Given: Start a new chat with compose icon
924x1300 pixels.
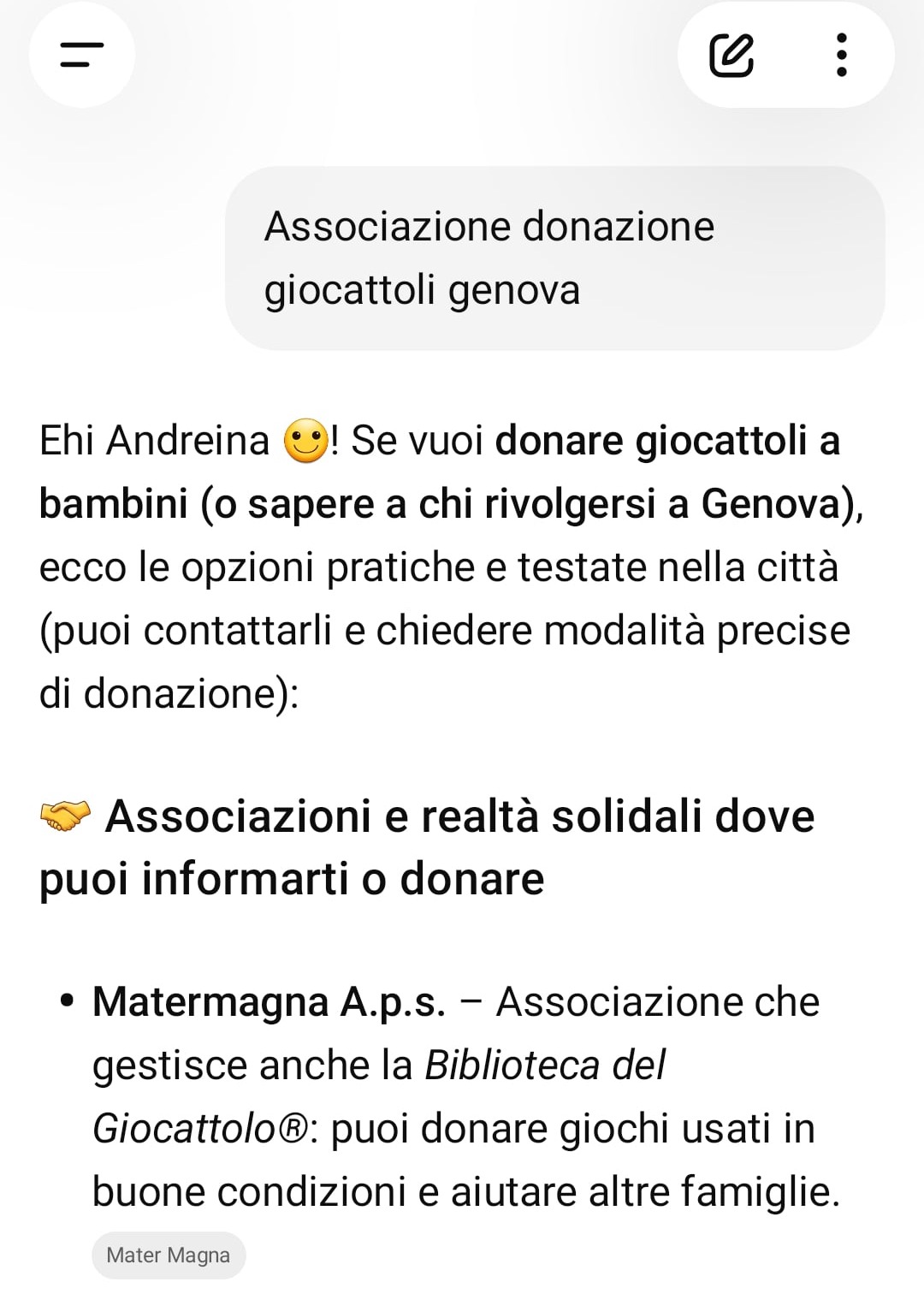Looking at the screenshot, I should 731,56.
